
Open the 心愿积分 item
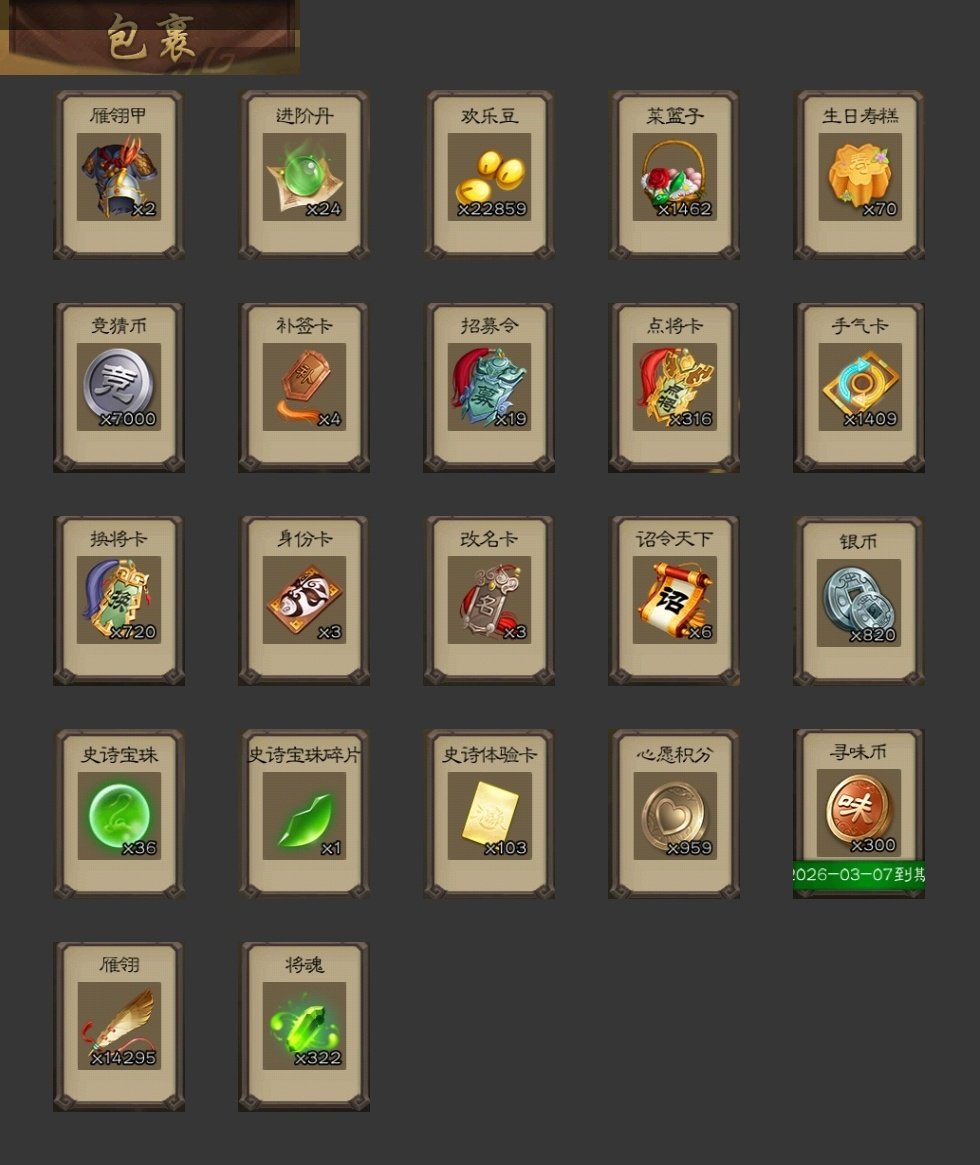(674, 815)
